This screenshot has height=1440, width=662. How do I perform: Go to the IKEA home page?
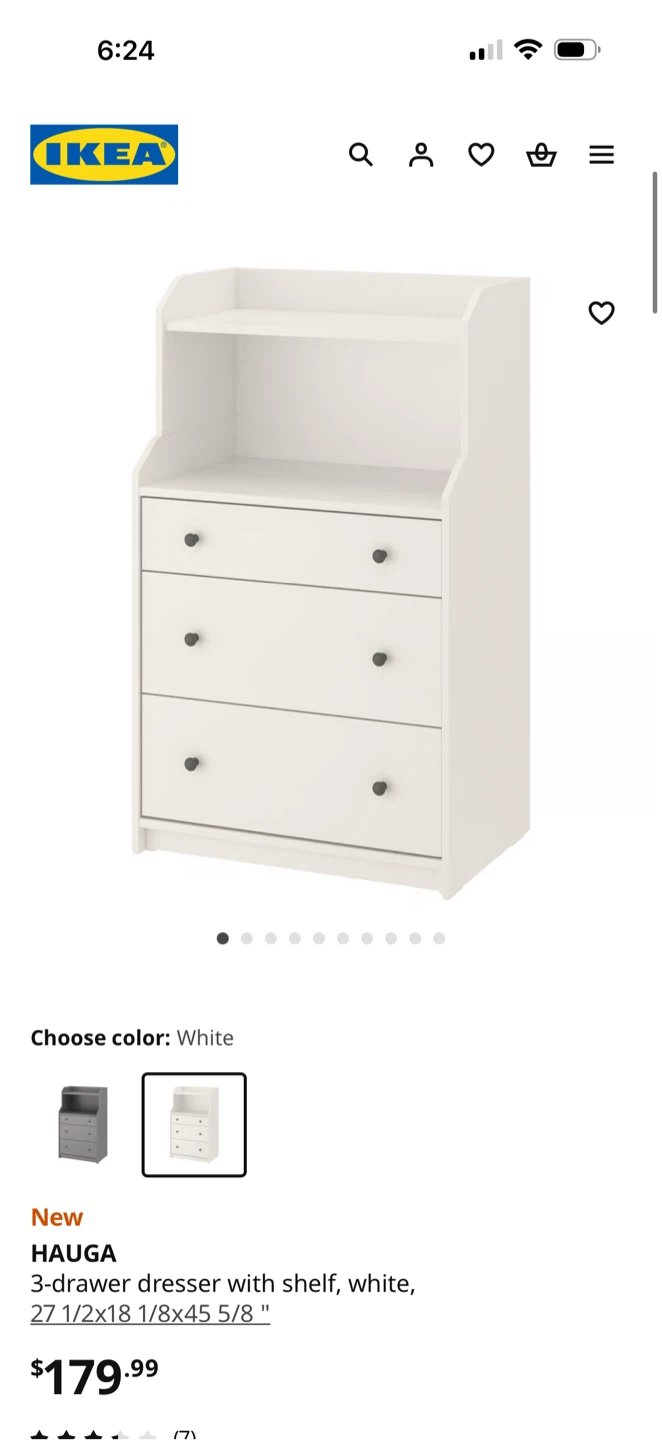[104, 155]
